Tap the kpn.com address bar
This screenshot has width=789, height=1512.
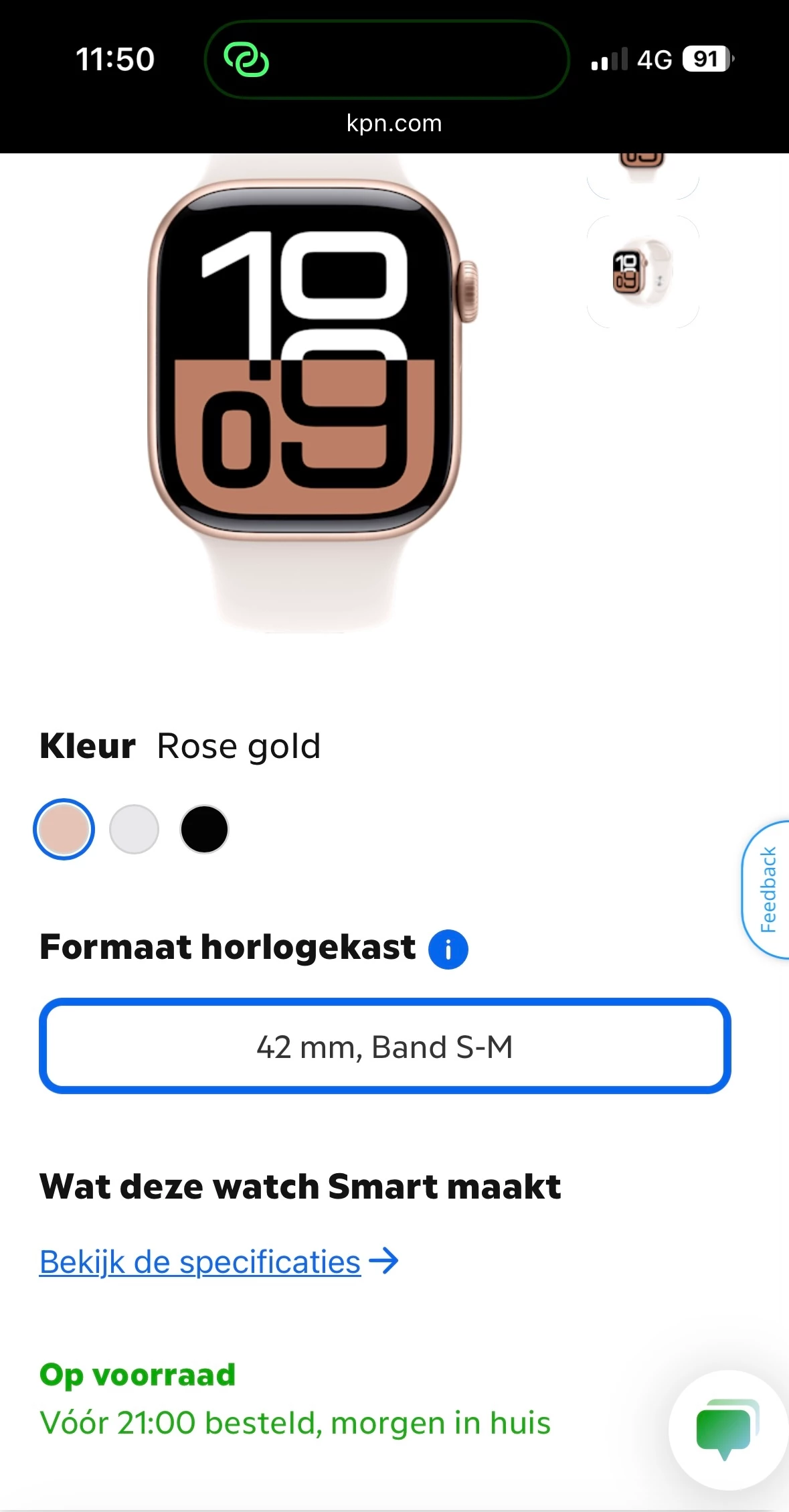pyautogui.click(x=394, y=123)
